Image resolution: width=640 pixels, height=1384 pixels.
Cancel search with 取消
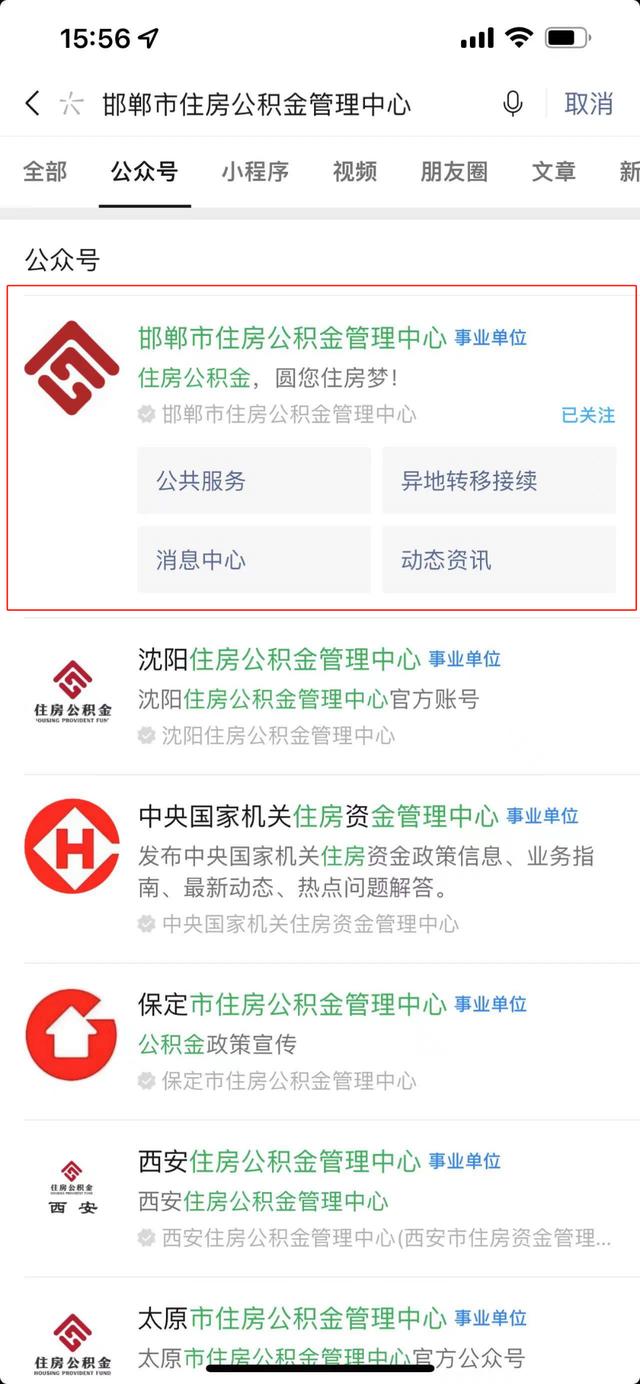tap(588, 103)
